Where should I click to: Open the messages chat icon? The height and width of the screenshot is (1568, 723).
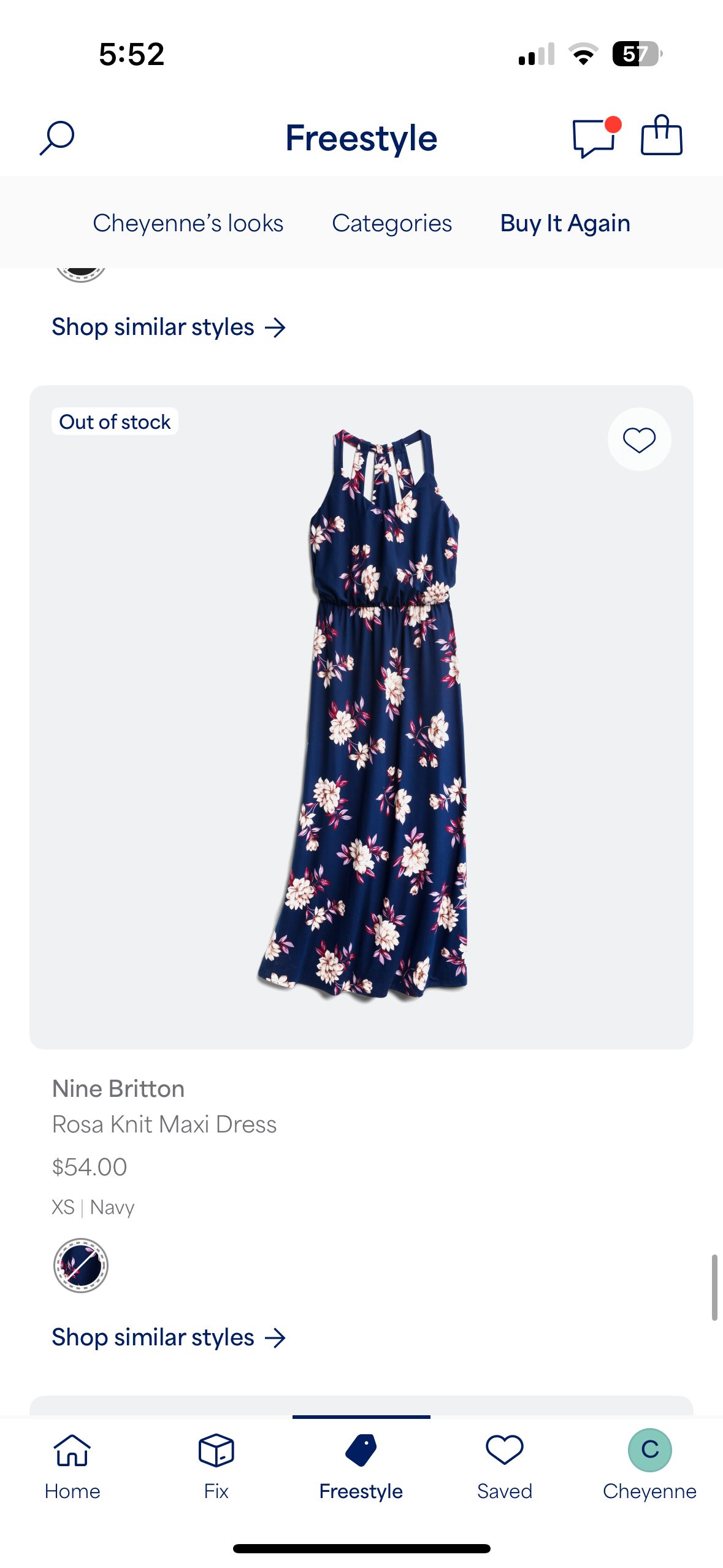594,137
